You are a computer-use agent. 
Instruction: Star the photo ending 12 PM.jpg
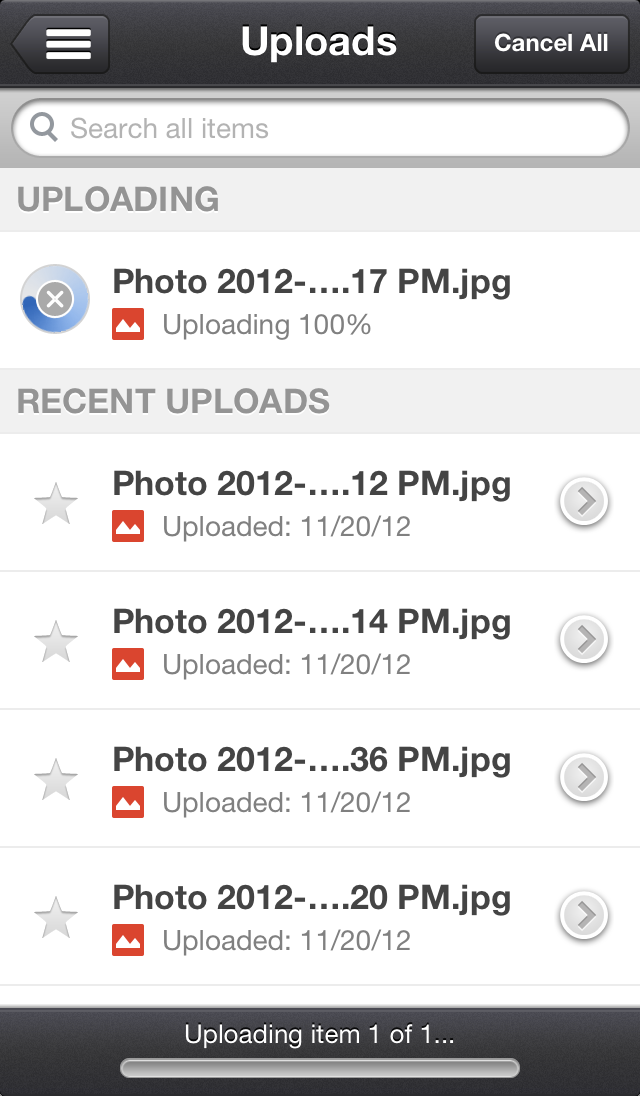point(56,503)
